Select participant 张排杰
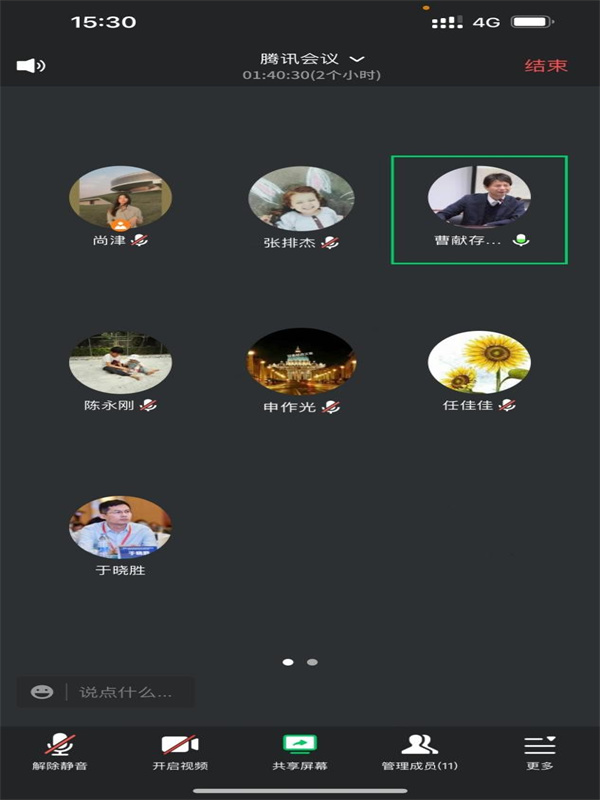Screen dimensions: 600x800 (300, 198)
